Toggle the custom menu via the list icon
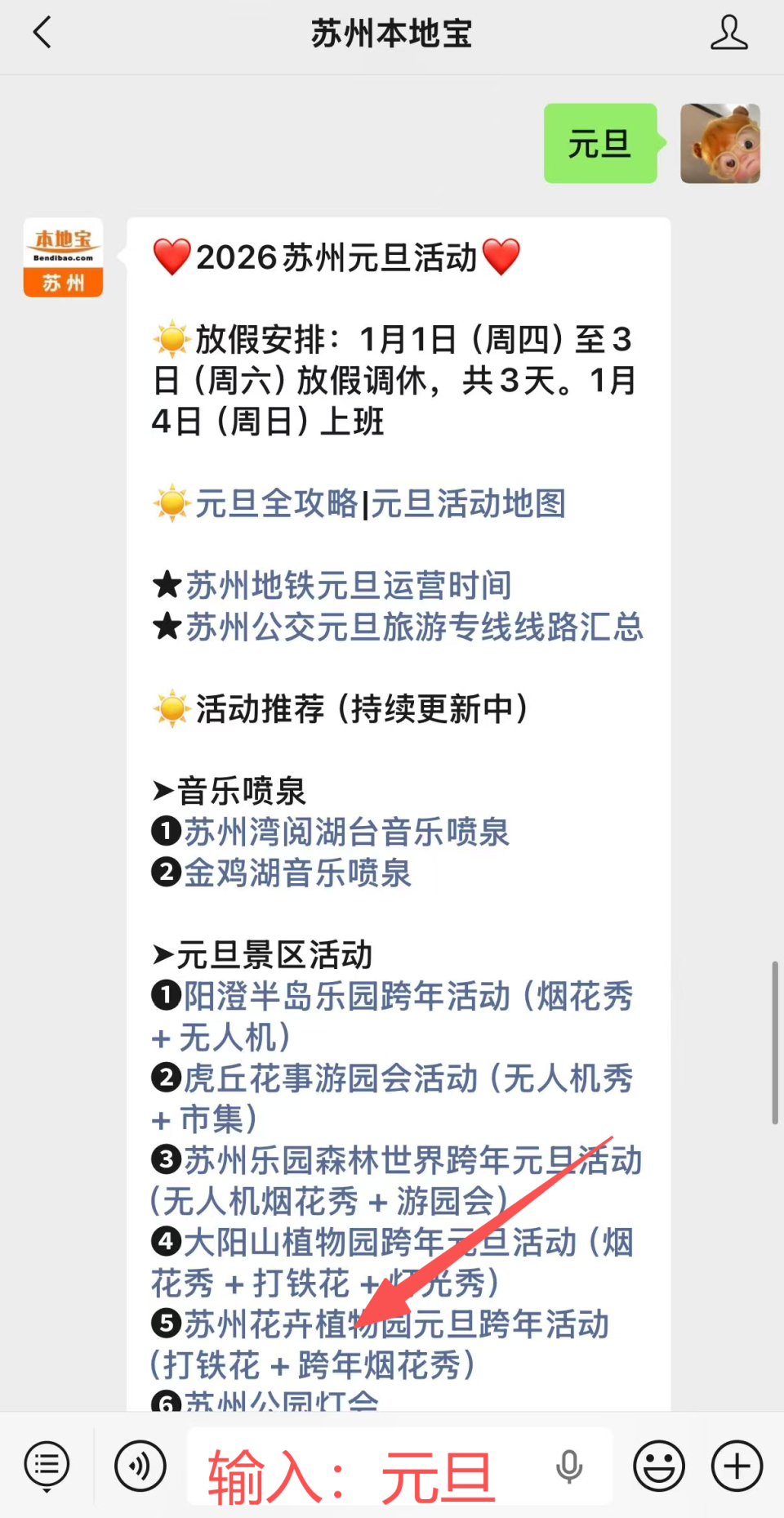784x1518 pixels. (x=47, y=1465)
